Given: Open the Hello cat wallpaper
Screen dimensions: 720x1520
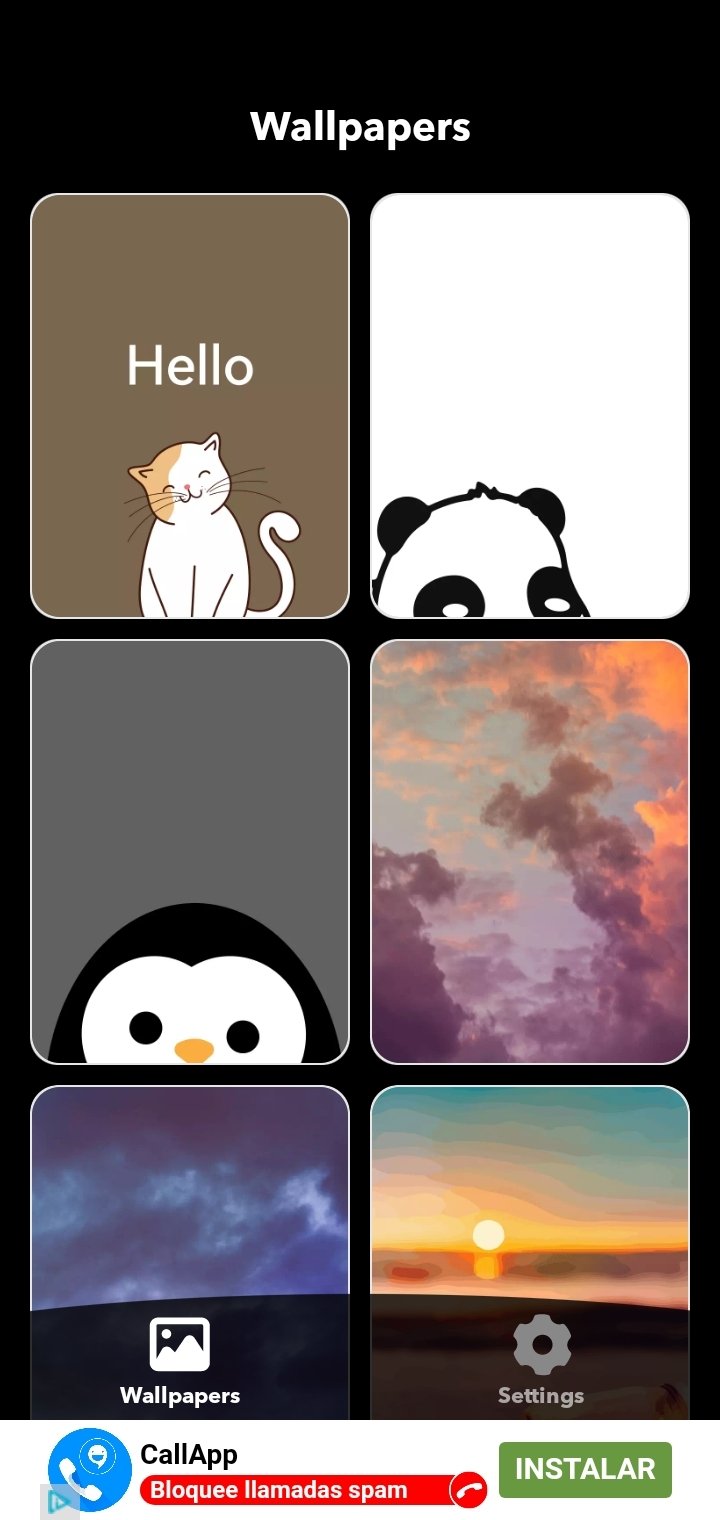Looking at the screenshot, I should click(190, 406).
